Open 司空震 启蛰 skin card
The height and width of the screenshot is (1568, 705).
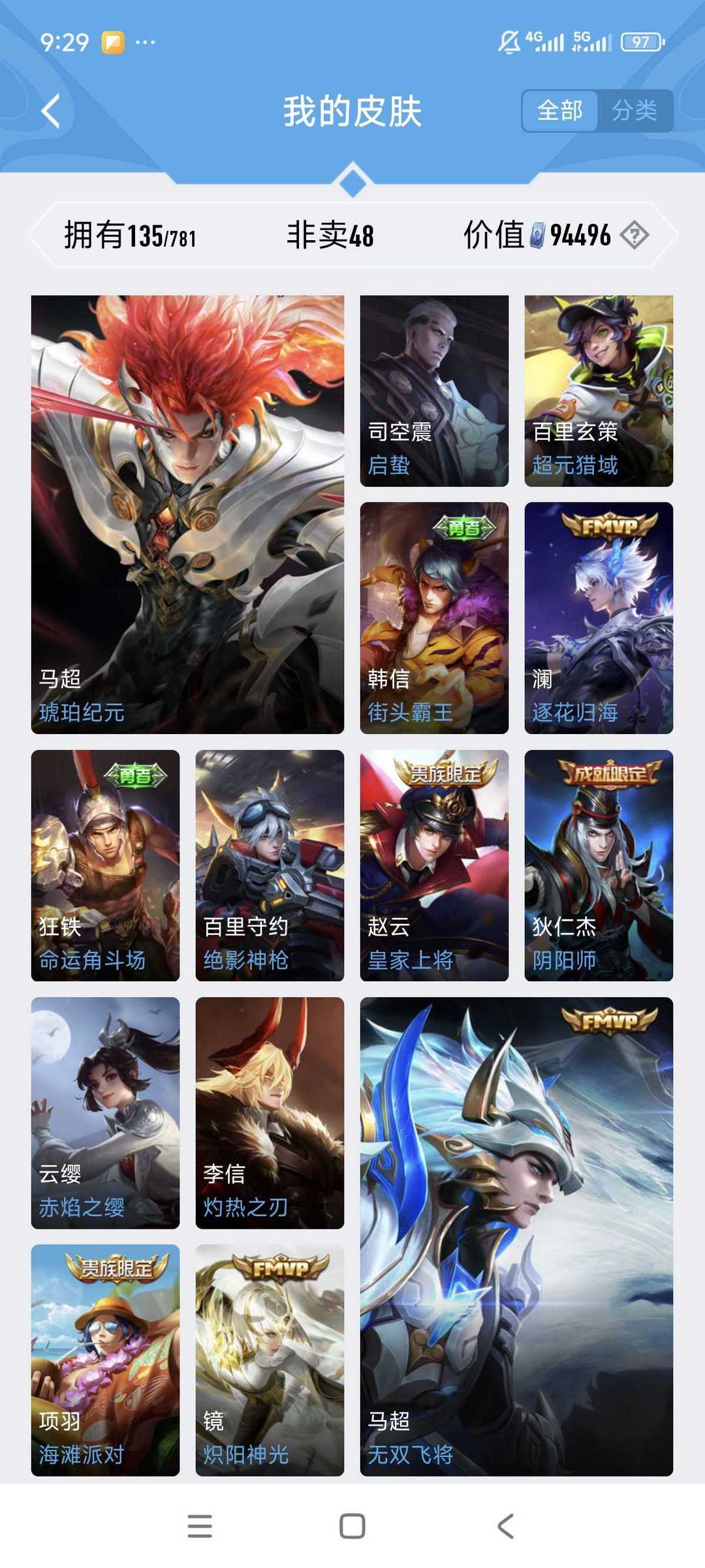click(x=434, y=391)
